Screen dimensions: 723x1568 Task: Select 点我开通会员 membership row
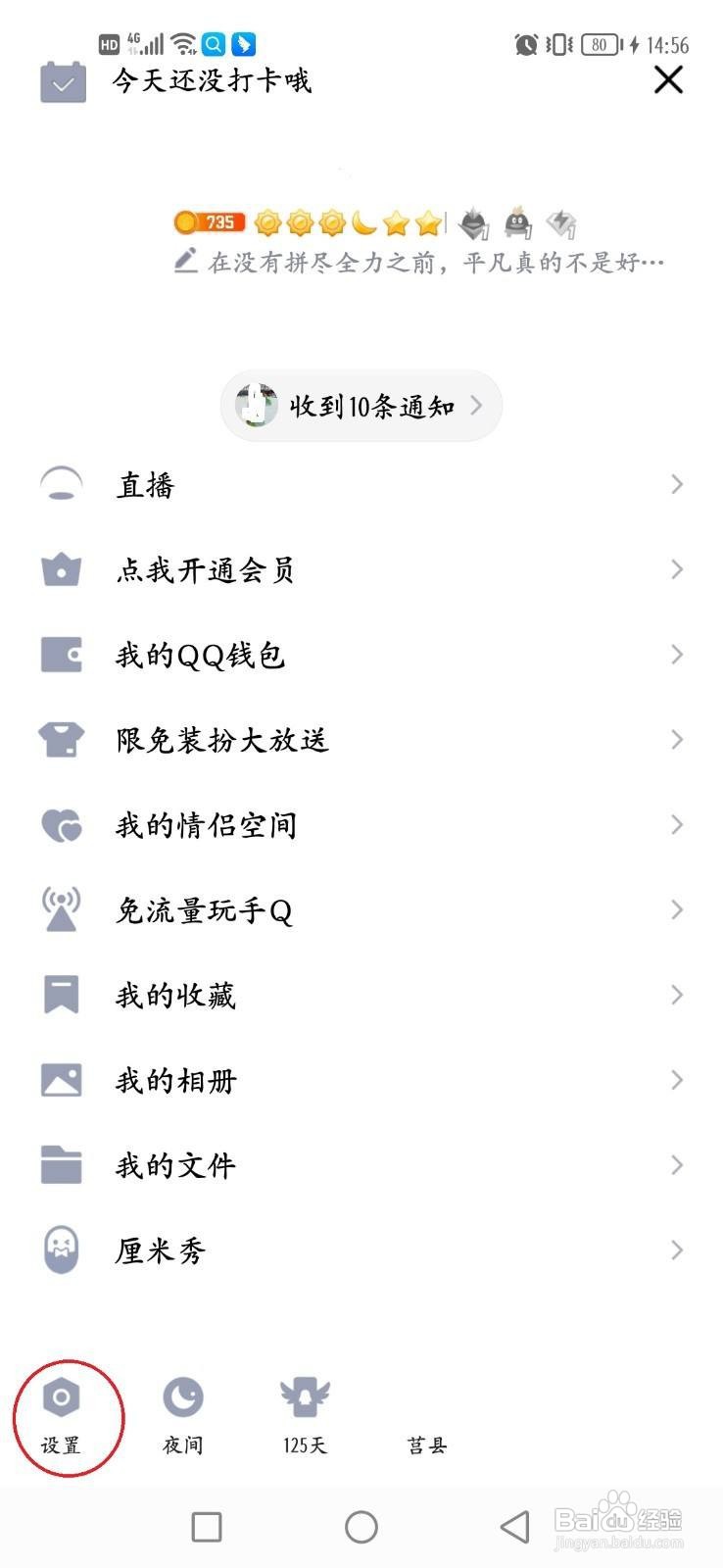click(361, 569)
